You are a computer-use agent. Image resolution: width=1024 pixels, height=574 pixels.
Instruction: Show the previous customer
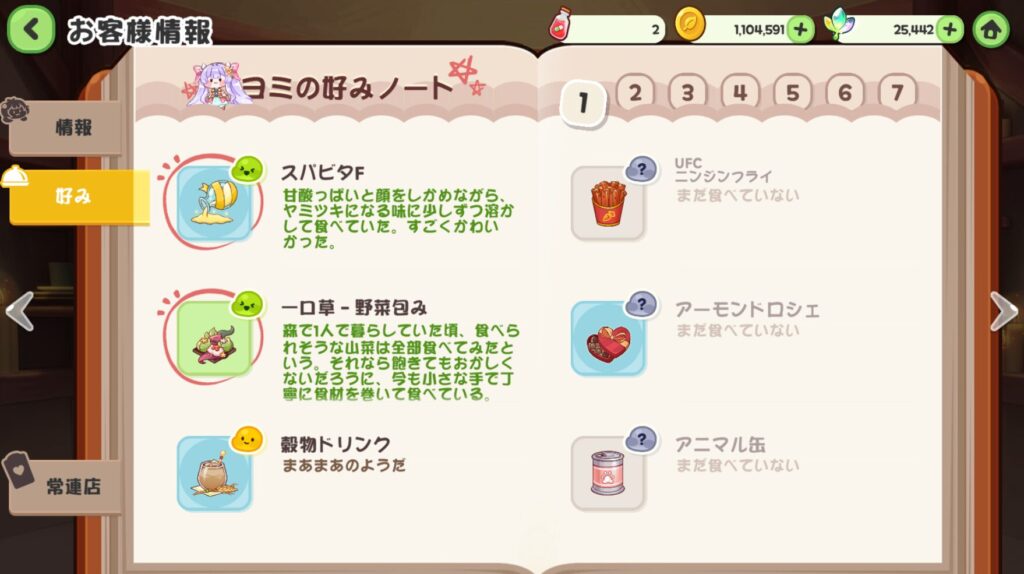[19, 310]
